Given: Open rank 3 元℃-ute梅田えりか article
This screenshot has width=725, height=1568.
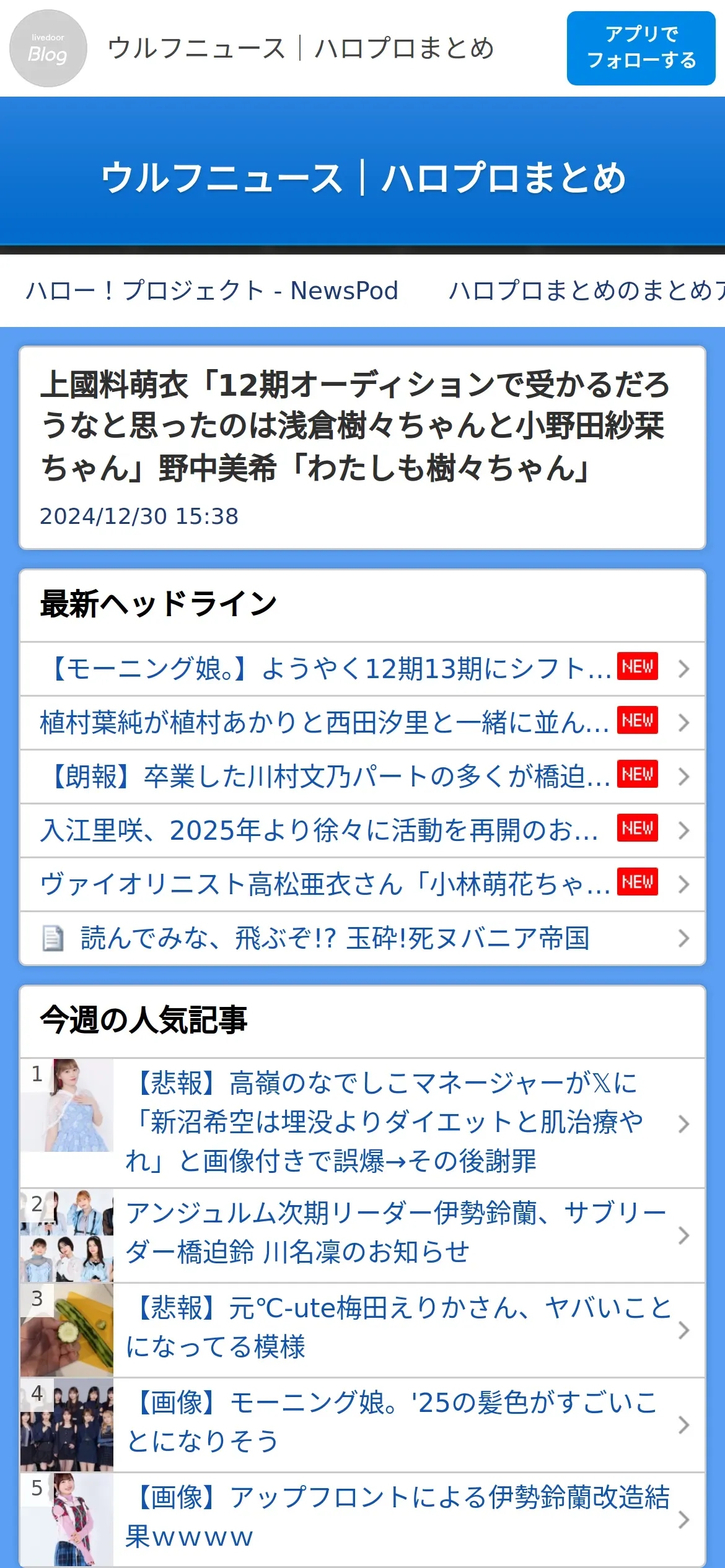Looking at the screenshot, I should [x=362, y=1330].
